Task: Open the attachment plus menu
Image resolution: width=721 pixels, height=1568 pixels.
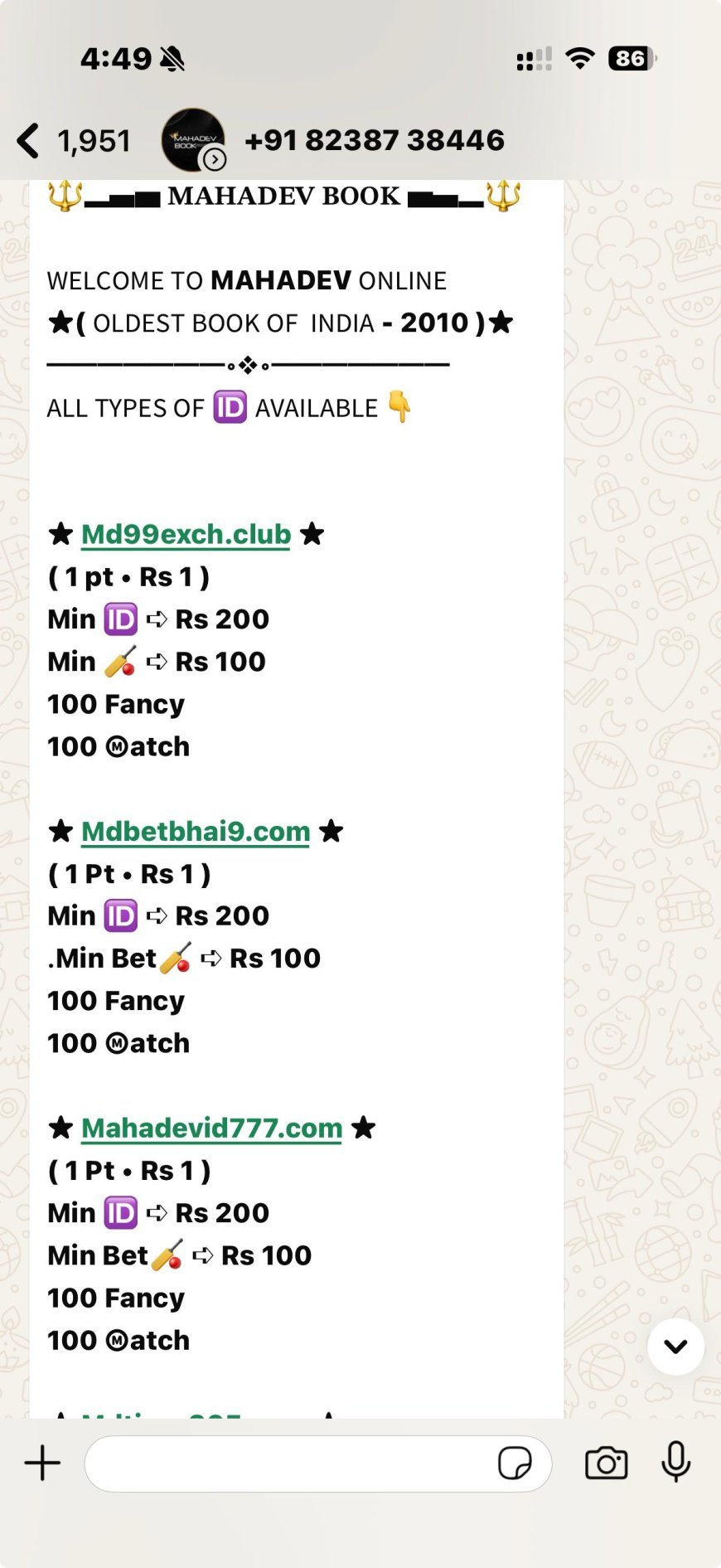Action: point(42,1463)
